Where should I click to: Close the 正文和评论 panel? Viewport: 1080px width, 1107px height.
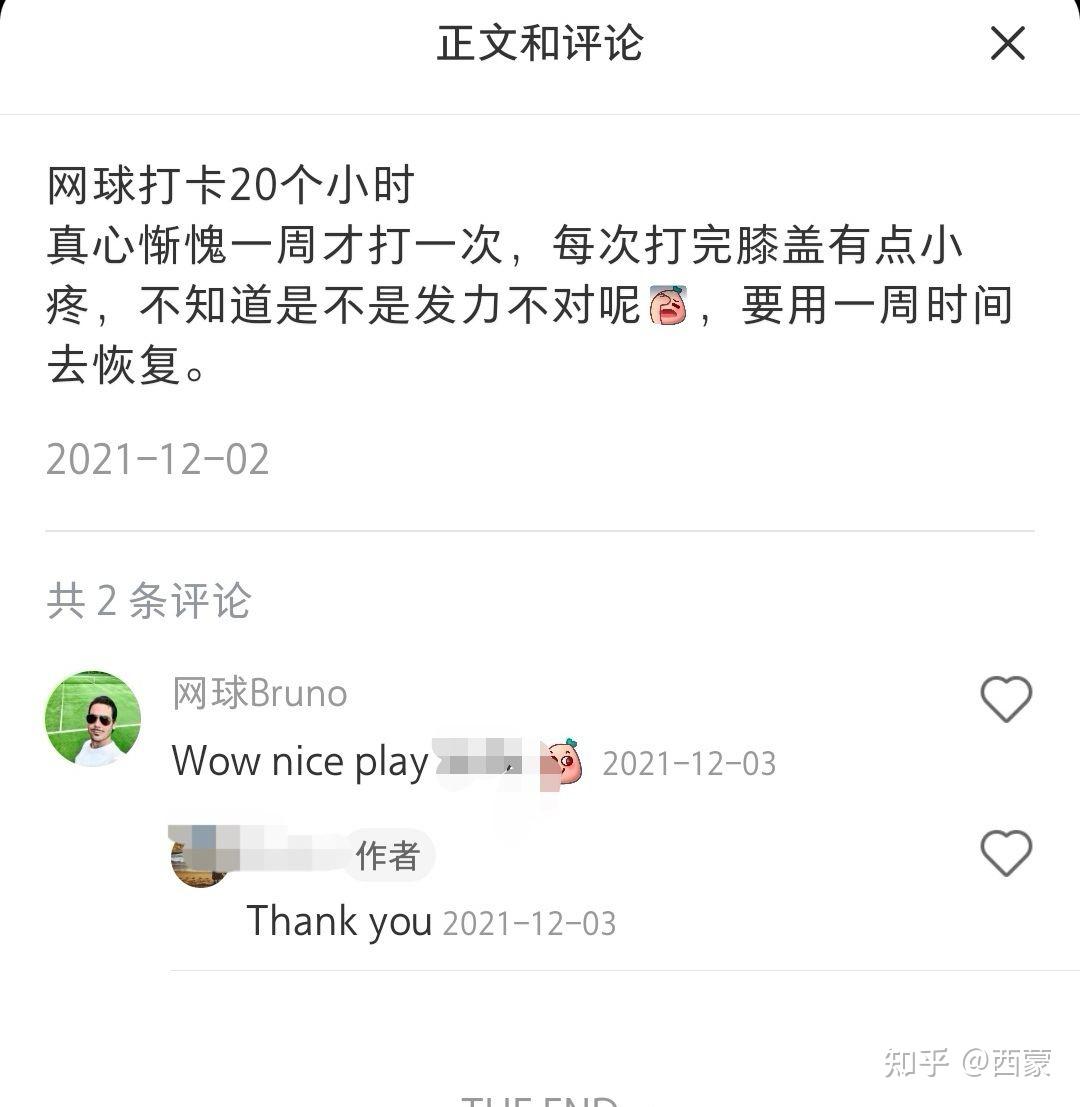(x=1007, y=44)
